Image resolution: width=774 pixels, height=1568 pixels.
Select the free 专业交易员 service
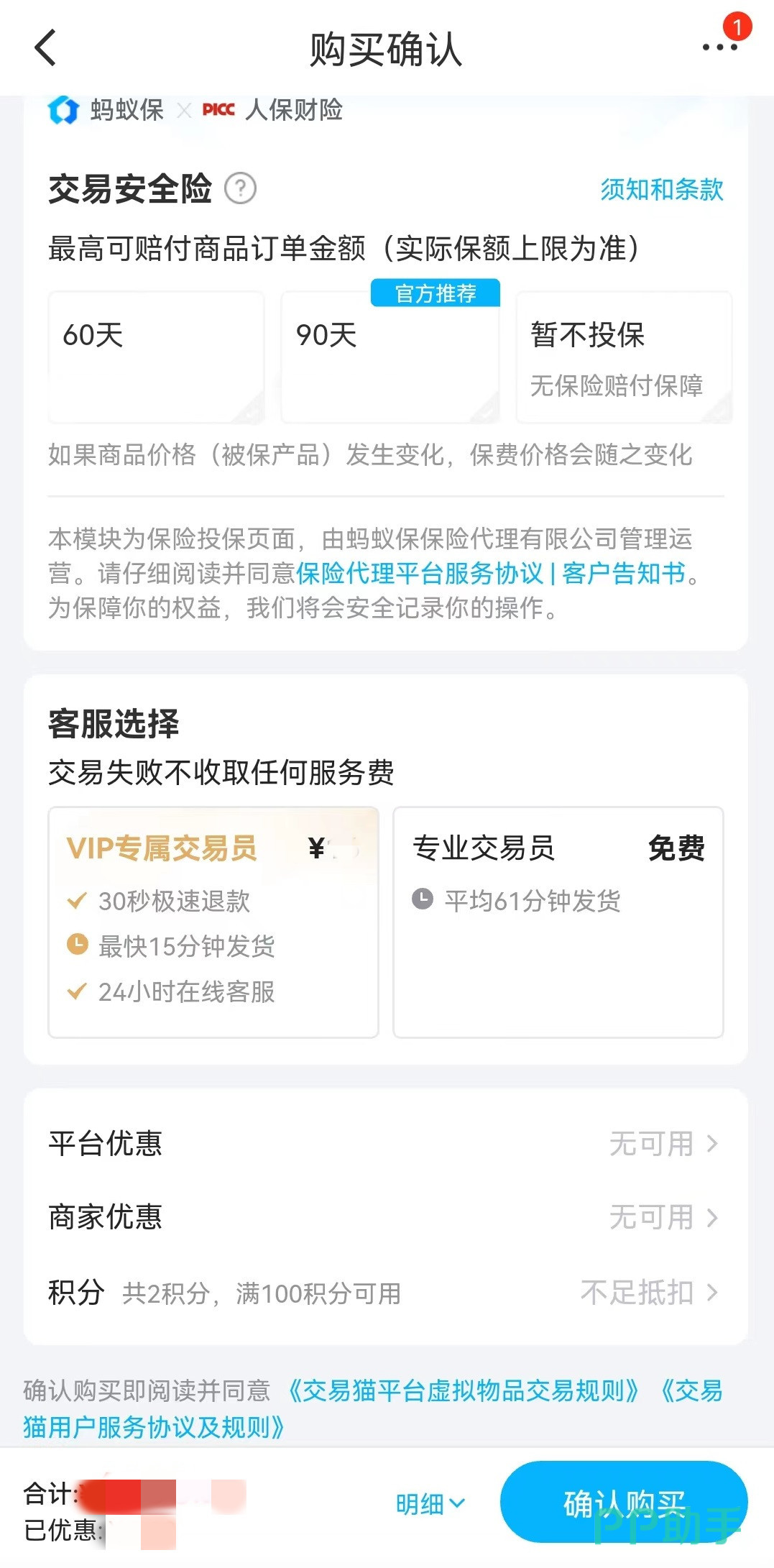click(558, 922)
